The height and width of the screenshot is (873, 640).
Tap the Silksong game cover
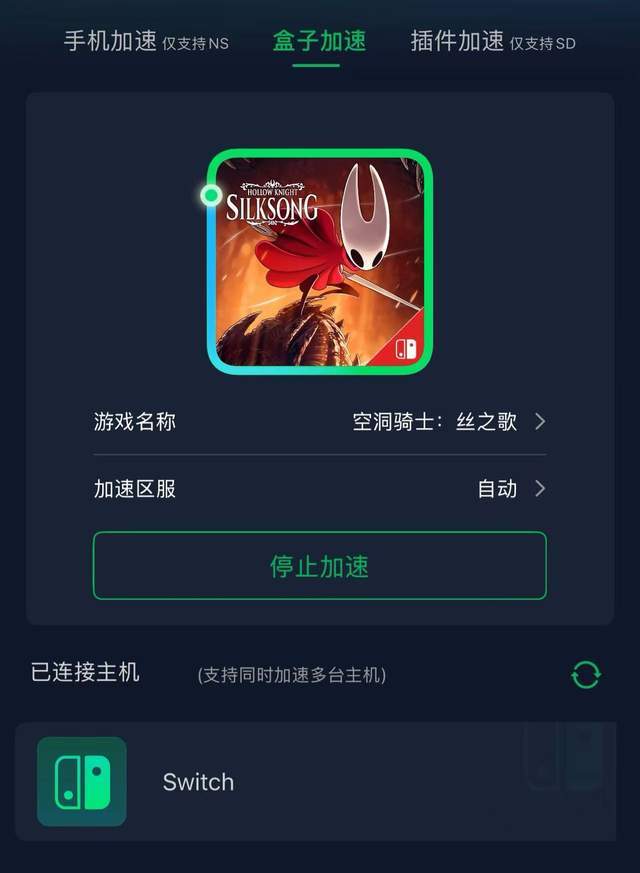(320, 262)
